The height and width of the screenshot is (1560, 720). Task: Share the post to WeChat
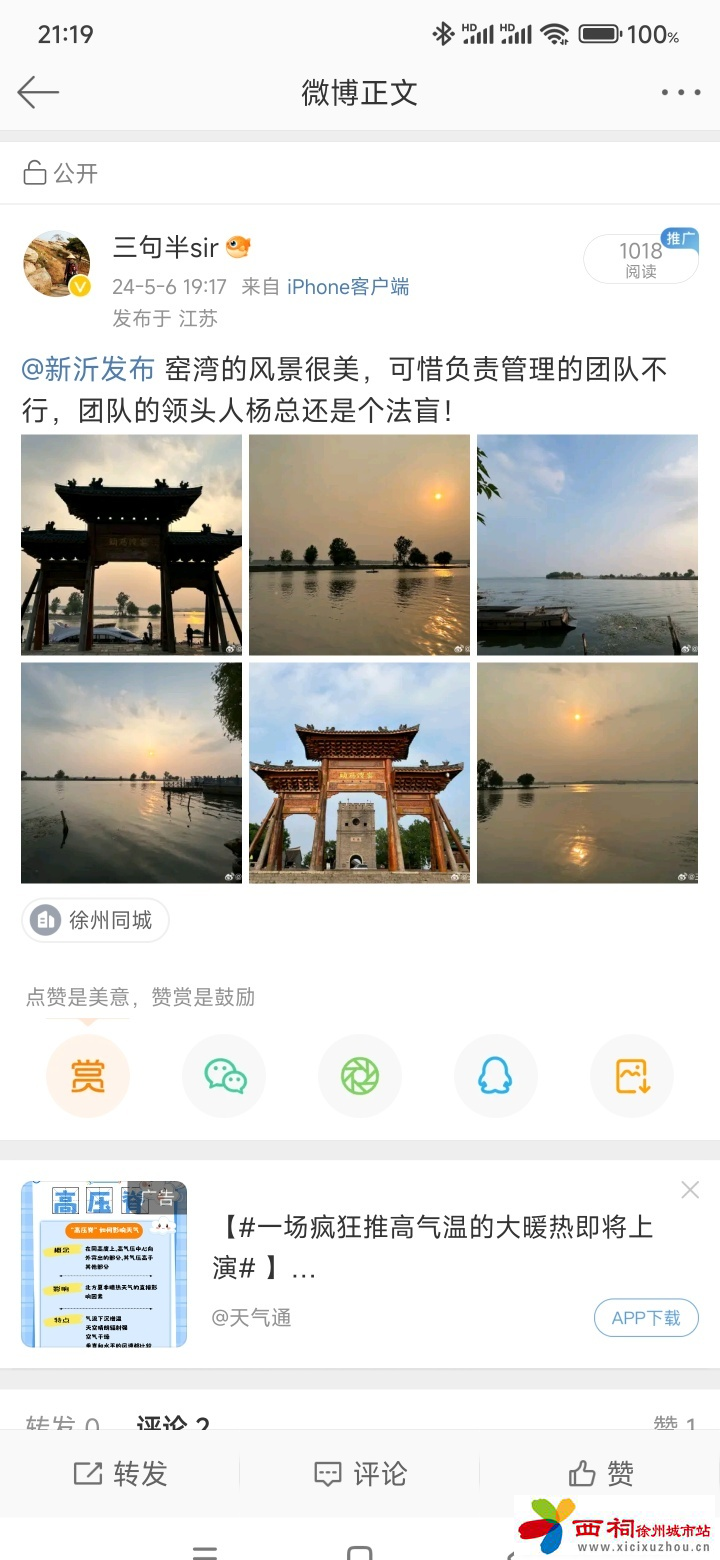point(224,1076)
